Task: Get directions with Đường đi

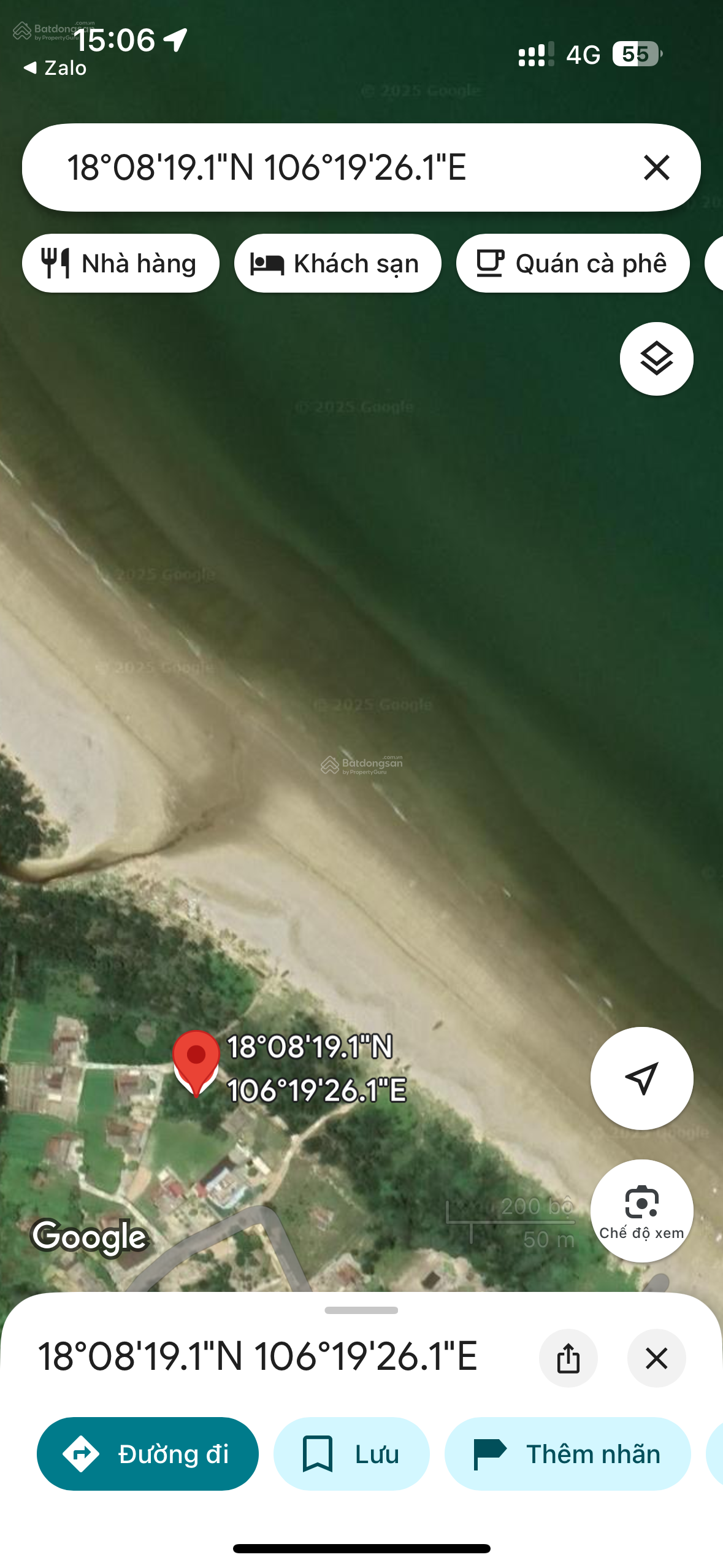Action: (x=148, y=1453)
